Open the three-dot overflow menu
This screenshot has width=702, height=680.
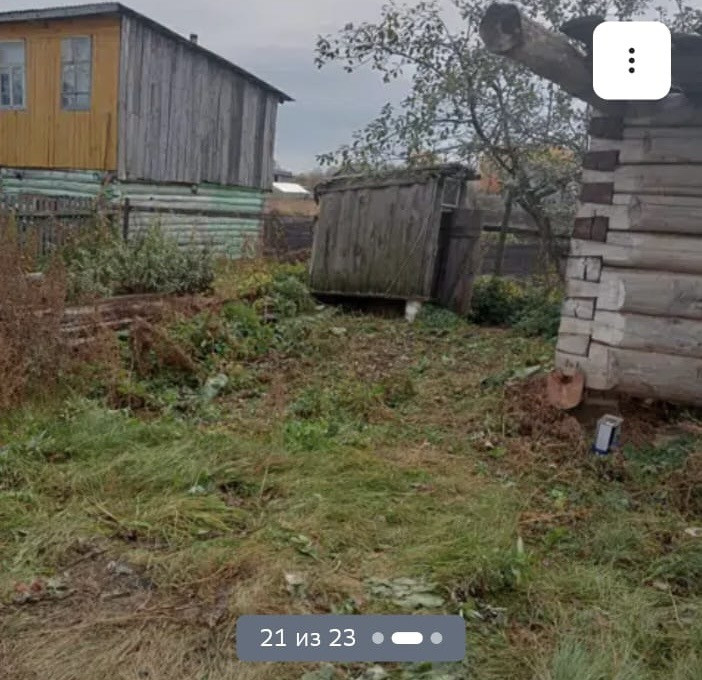631,60
